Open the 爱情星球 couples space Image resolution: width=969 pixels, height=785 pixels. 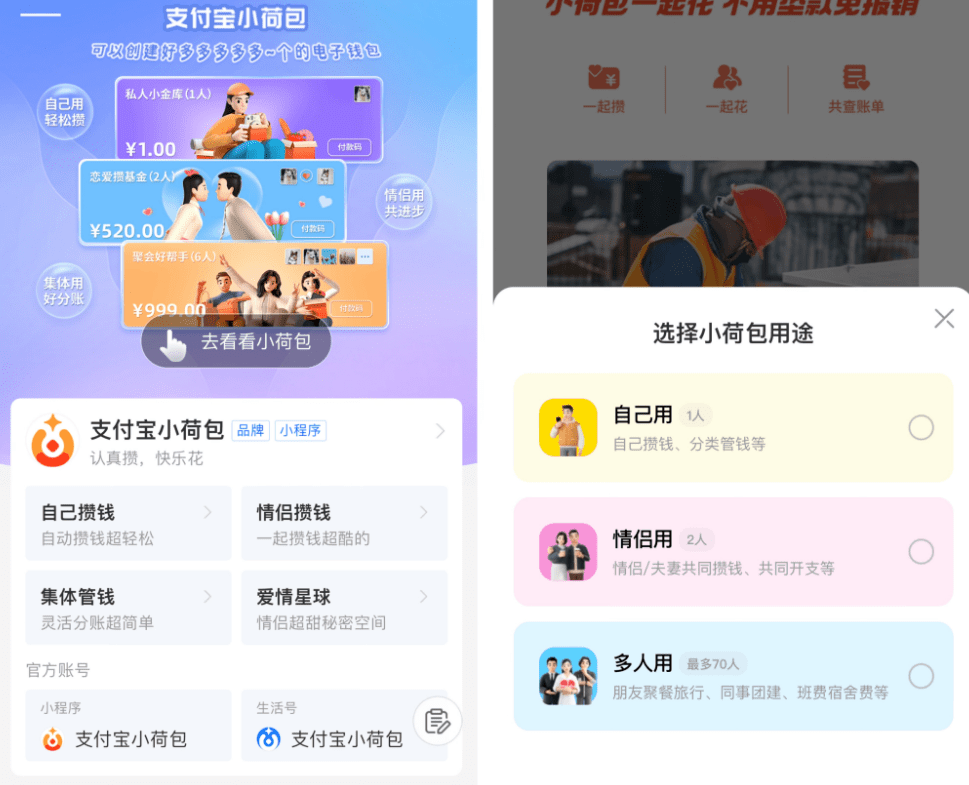343,608
